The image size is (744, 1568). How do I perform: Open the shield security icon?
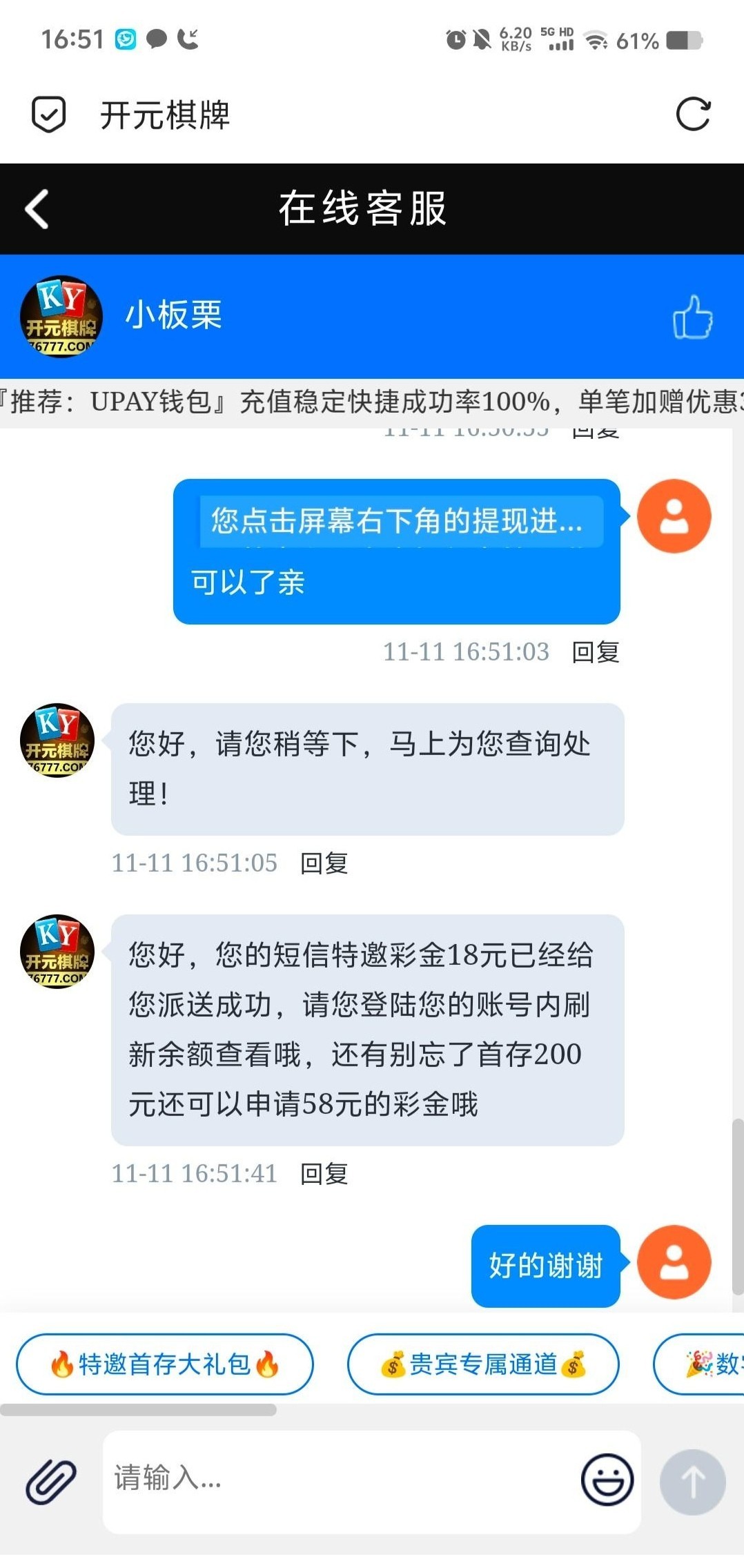tap(49, 115)
